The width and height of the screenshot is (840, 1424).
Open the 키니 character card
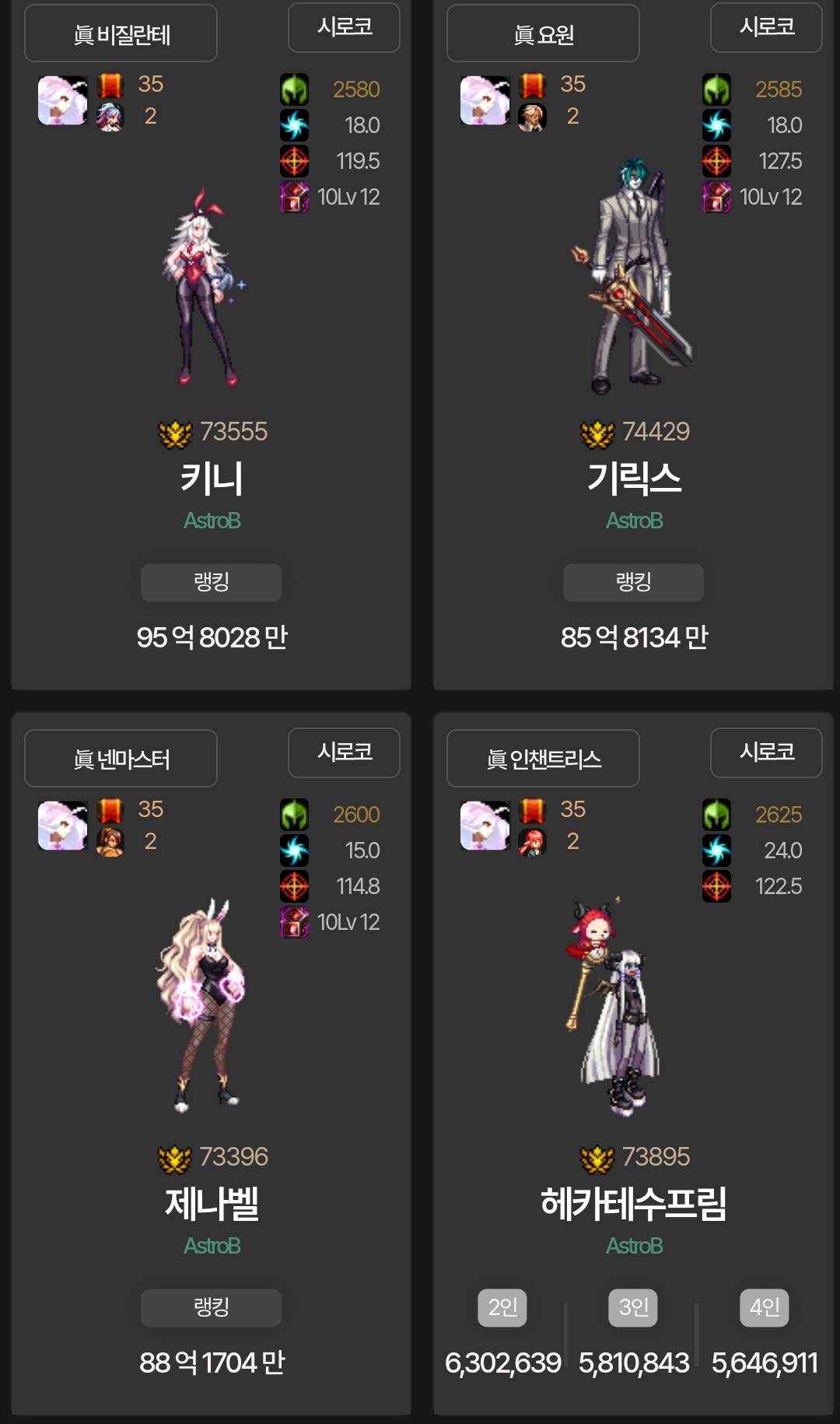[211, 478]
